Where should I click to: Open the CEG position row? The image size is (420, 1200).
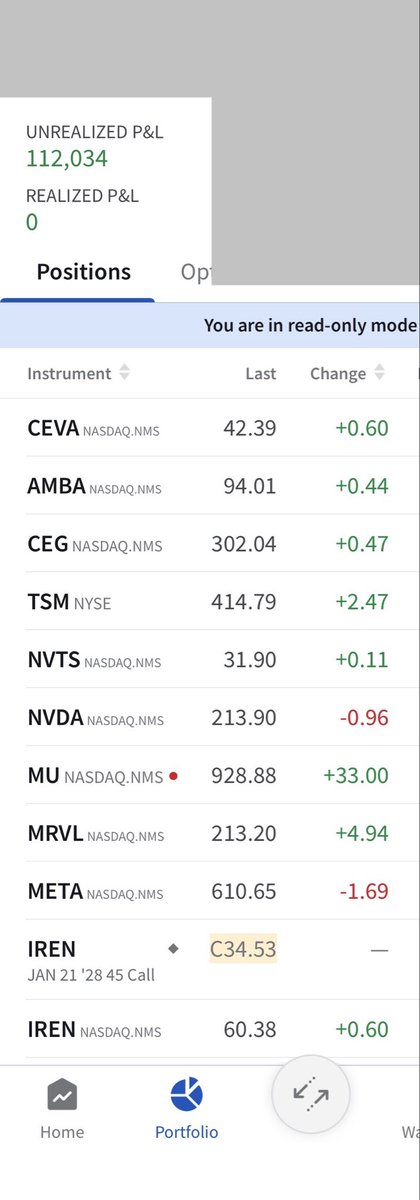pos(210,545)
